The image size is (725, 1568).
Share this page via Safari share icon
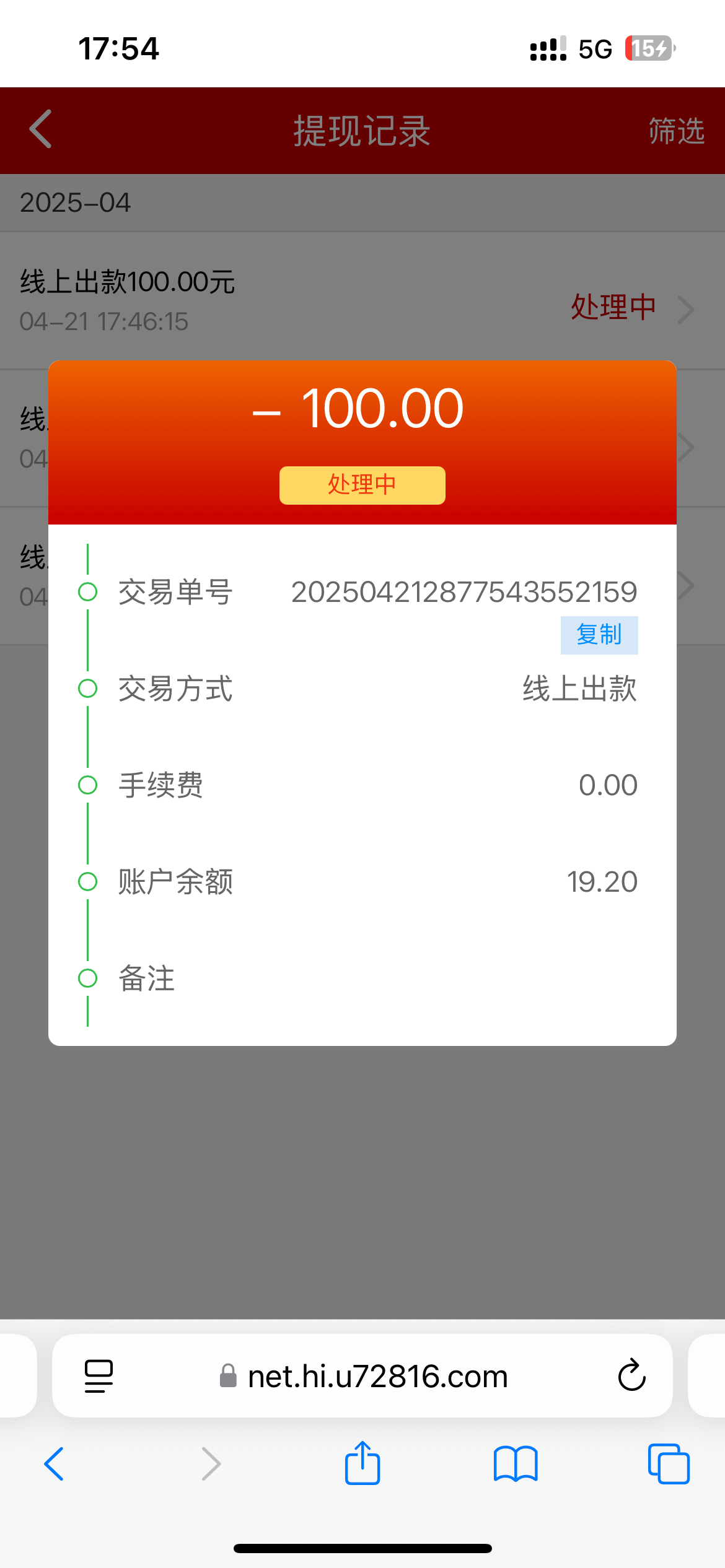click(362, 1463)
